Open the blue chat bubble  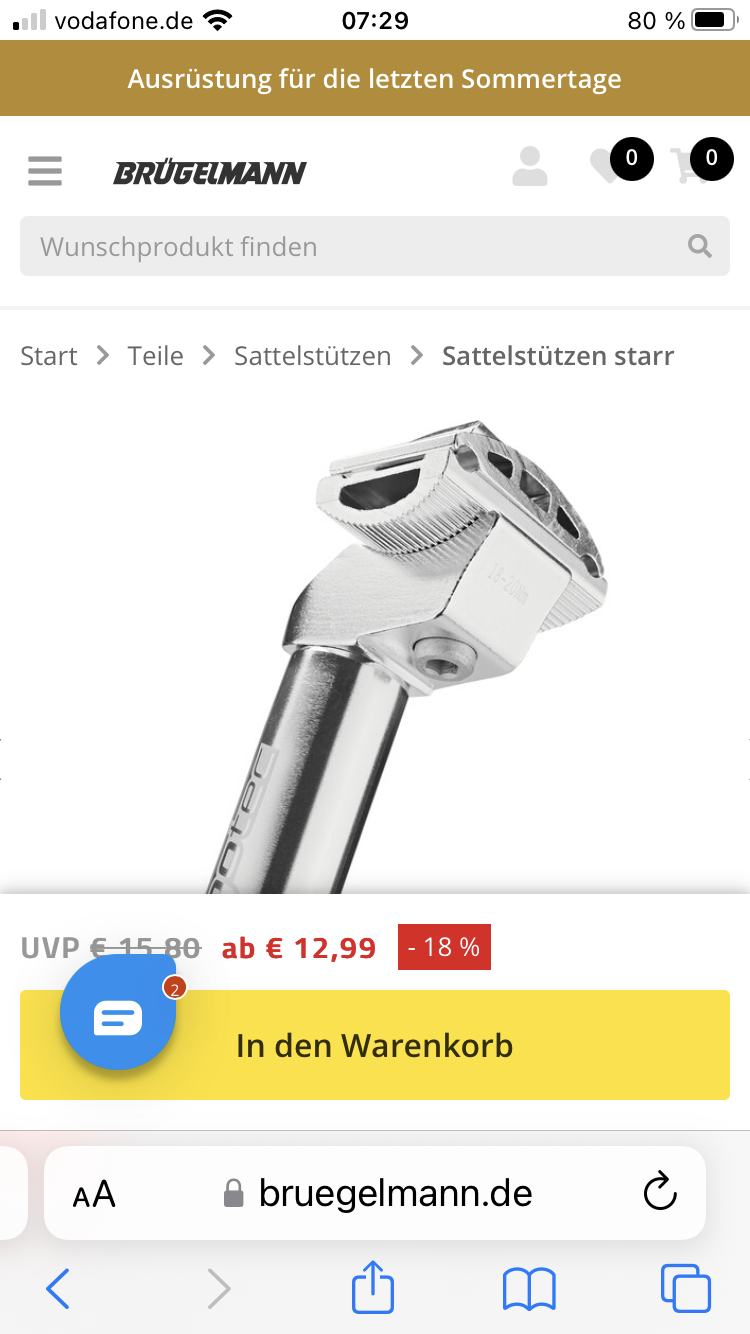(x=118, y=1015)
